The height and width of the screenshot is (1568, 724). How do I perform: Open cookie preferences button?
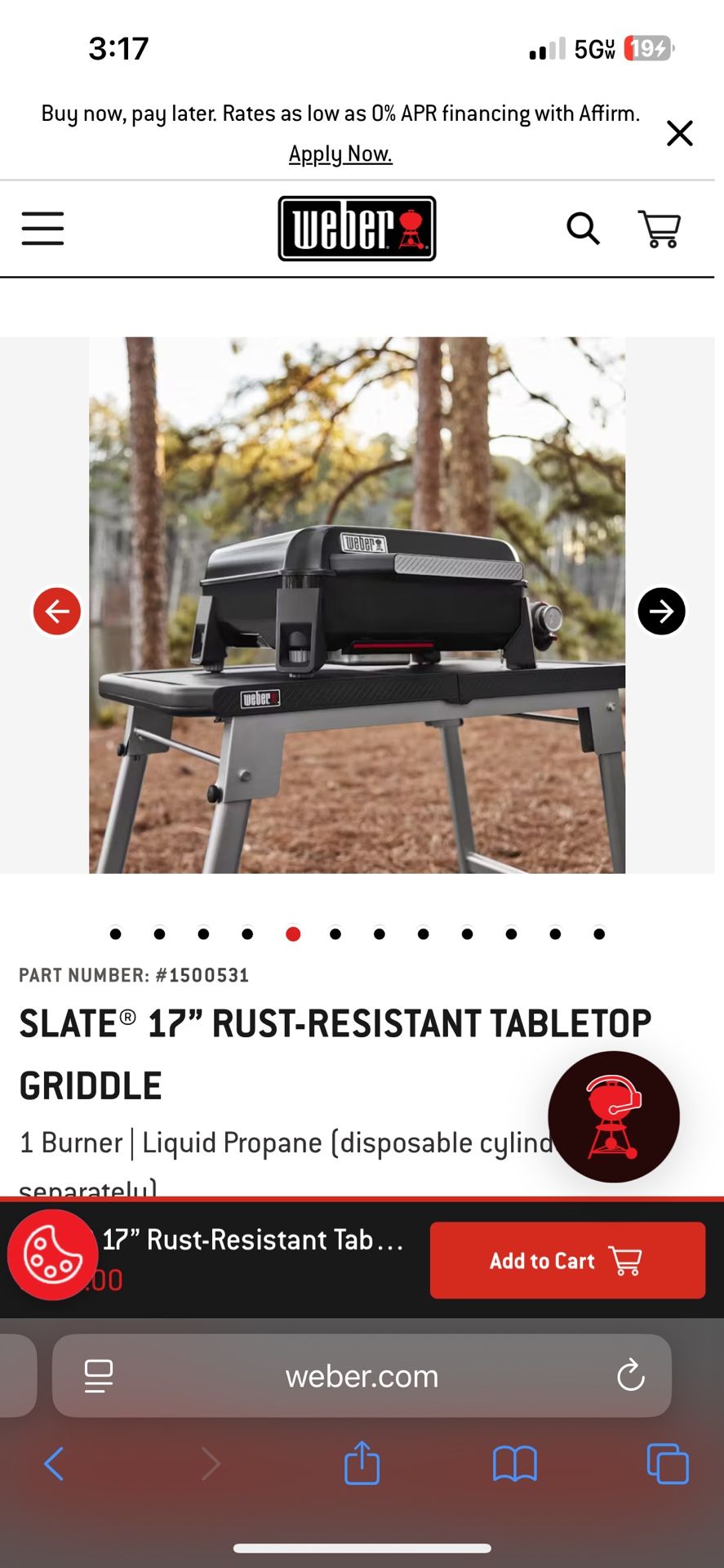tap(52, 1255)
